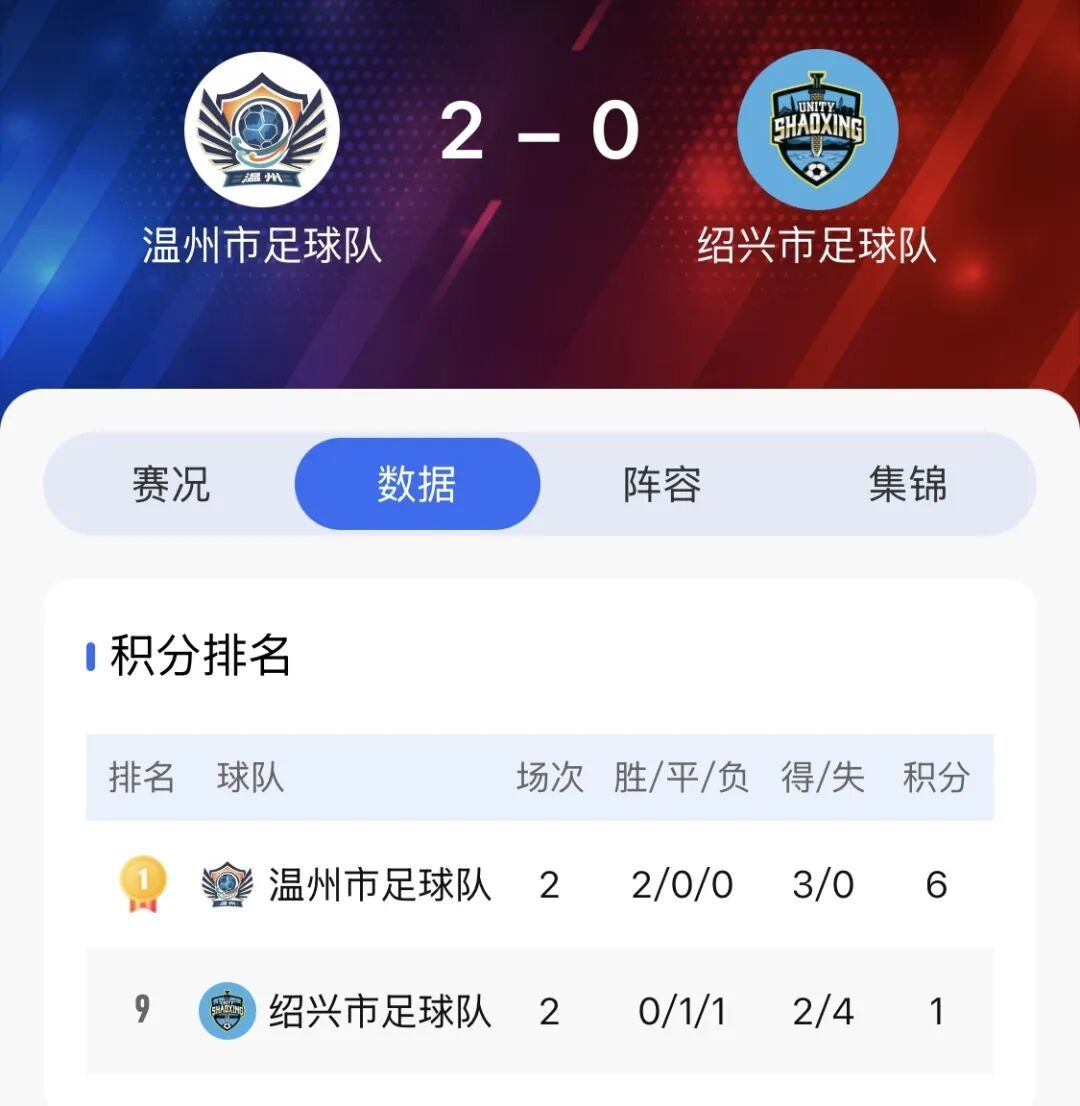Click Shaoxing's small badge in the standings table

tap(228, 1011)
